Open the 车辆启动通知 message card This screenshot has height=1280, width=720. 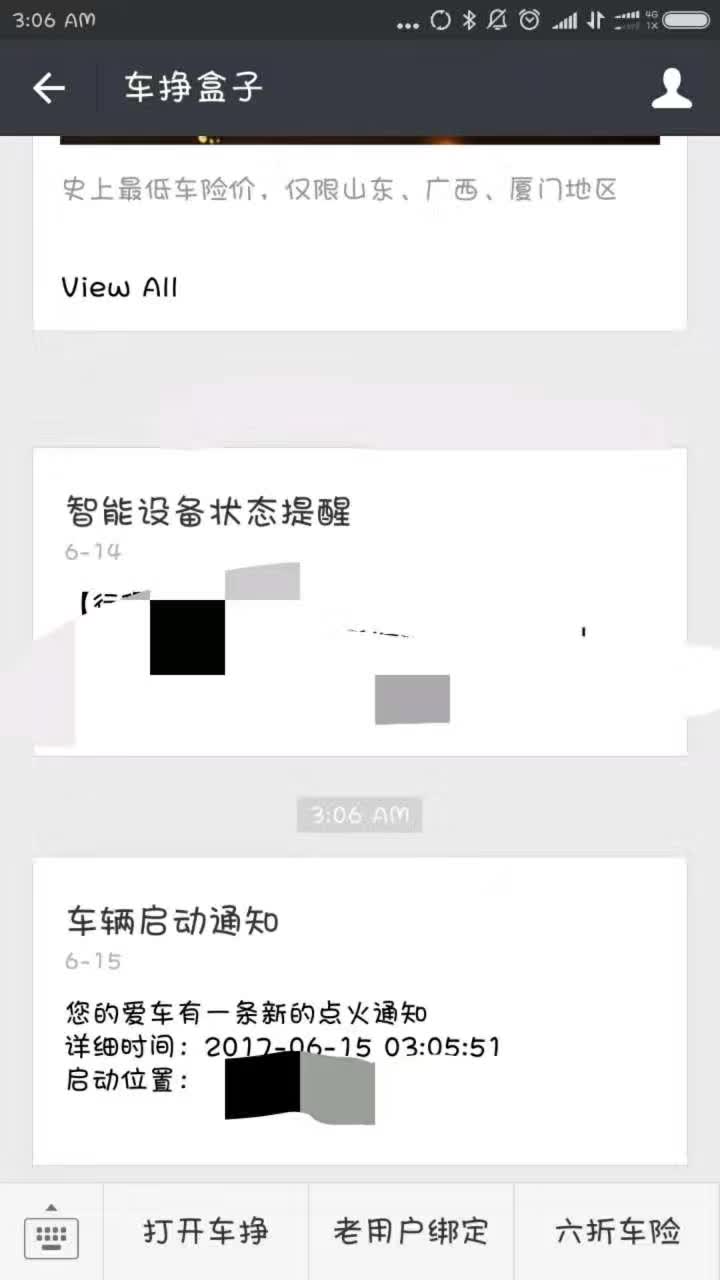(360, 1011)
